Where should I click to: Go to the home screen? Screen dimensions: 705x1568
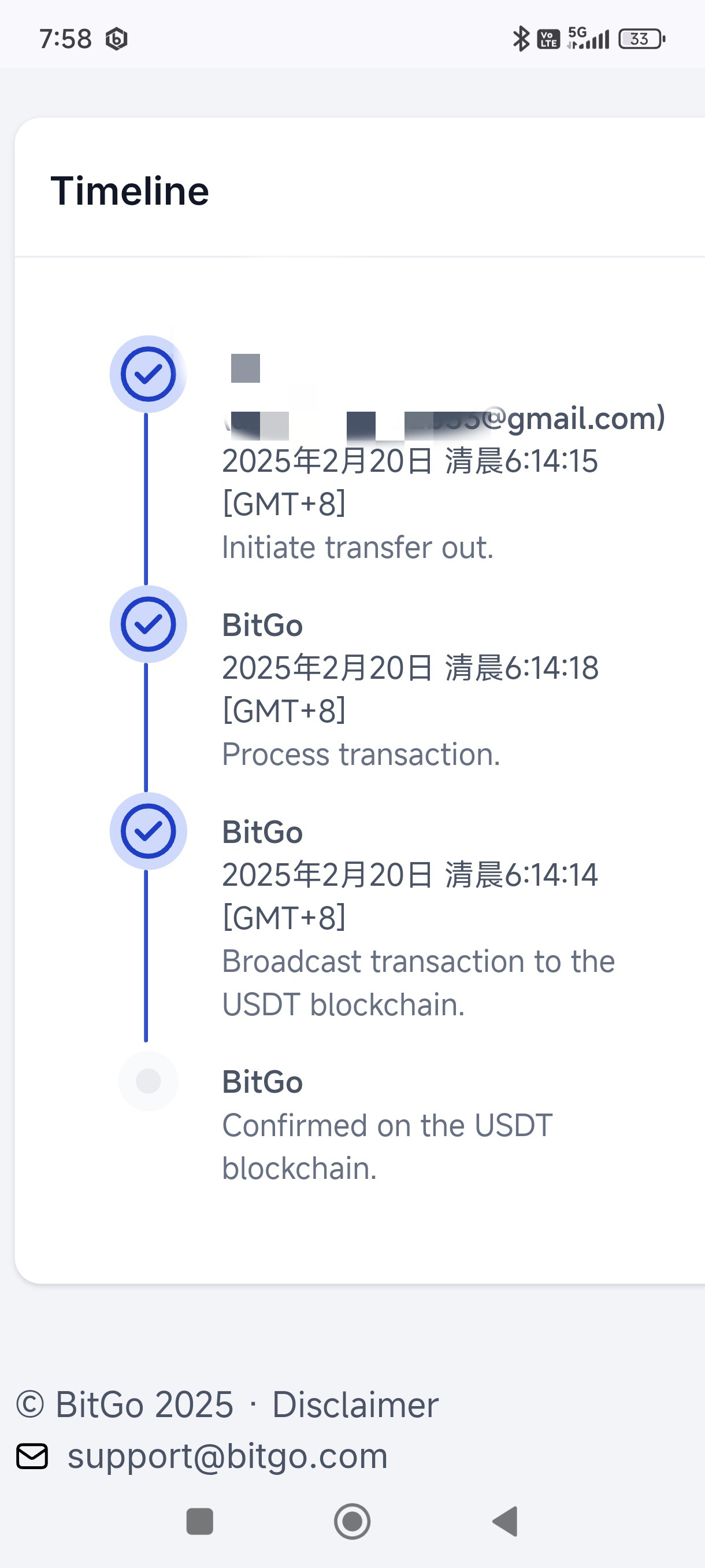pos(352,1522)
